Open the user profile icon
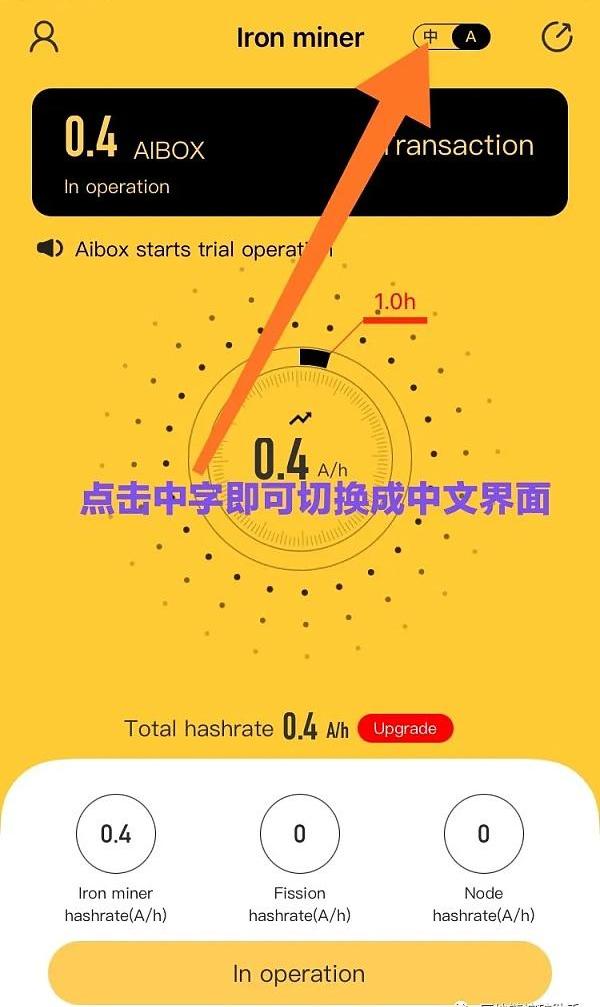The width and height of the screenshot is (600, 1007). click(x=45, y=37)
